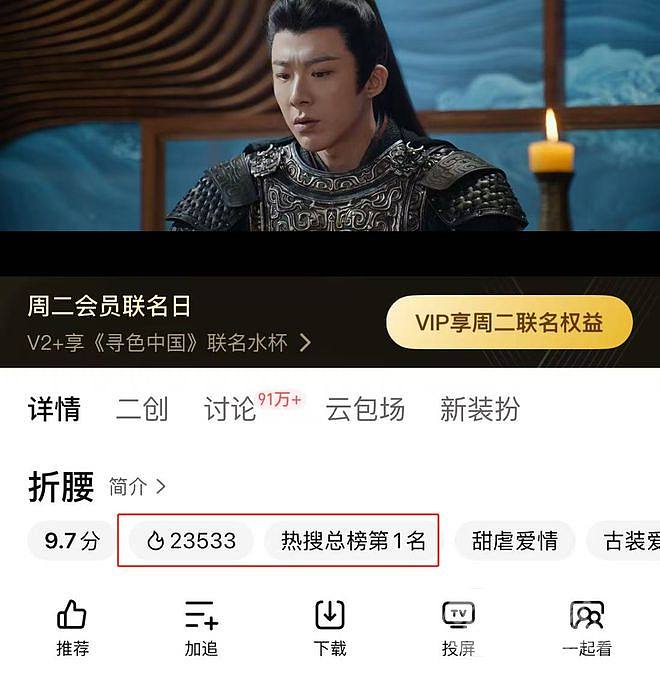Screen dimensions: 660x692
Task: Tap the 23533 popularity chip
Action: click(191, 541)
